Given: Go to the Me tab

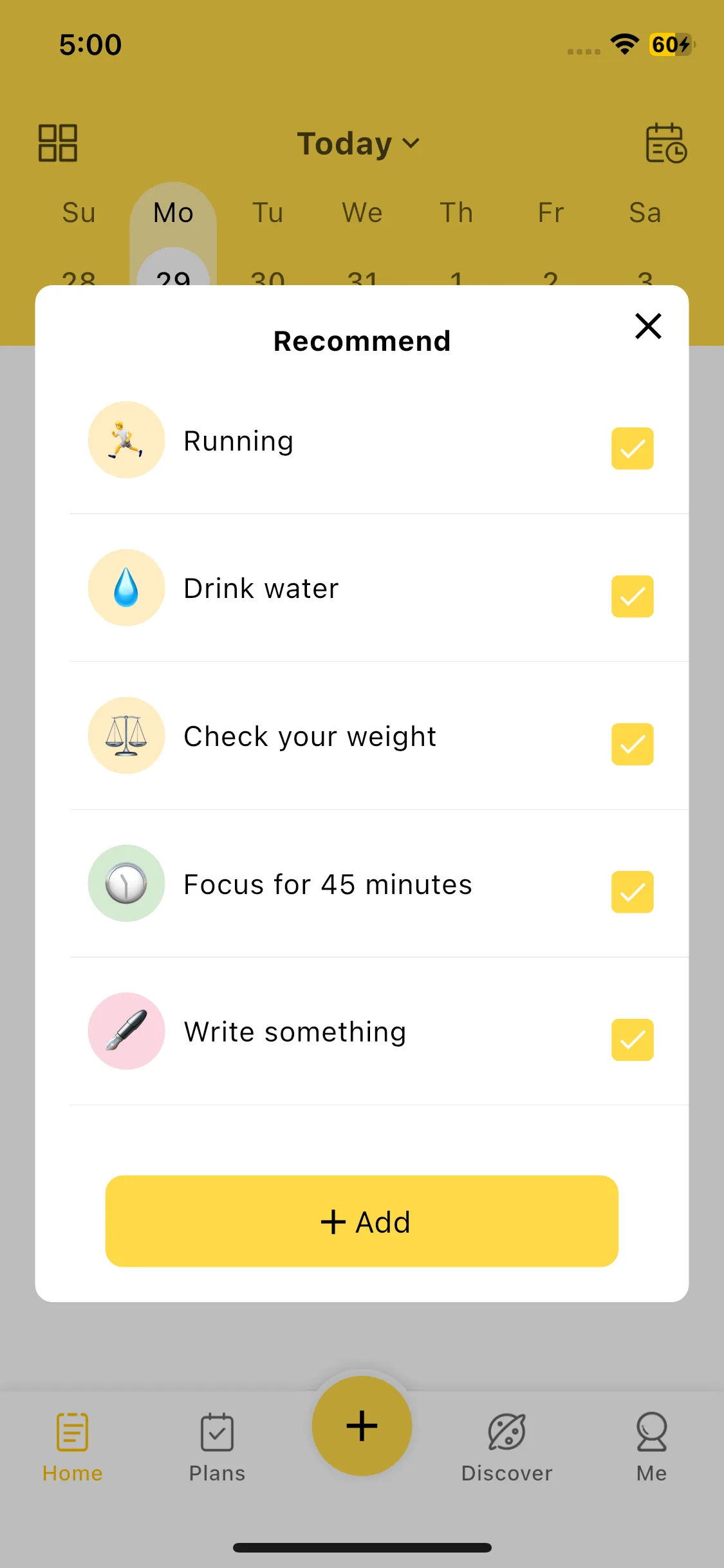Looking at the screenshot, I should [651, 1446].
